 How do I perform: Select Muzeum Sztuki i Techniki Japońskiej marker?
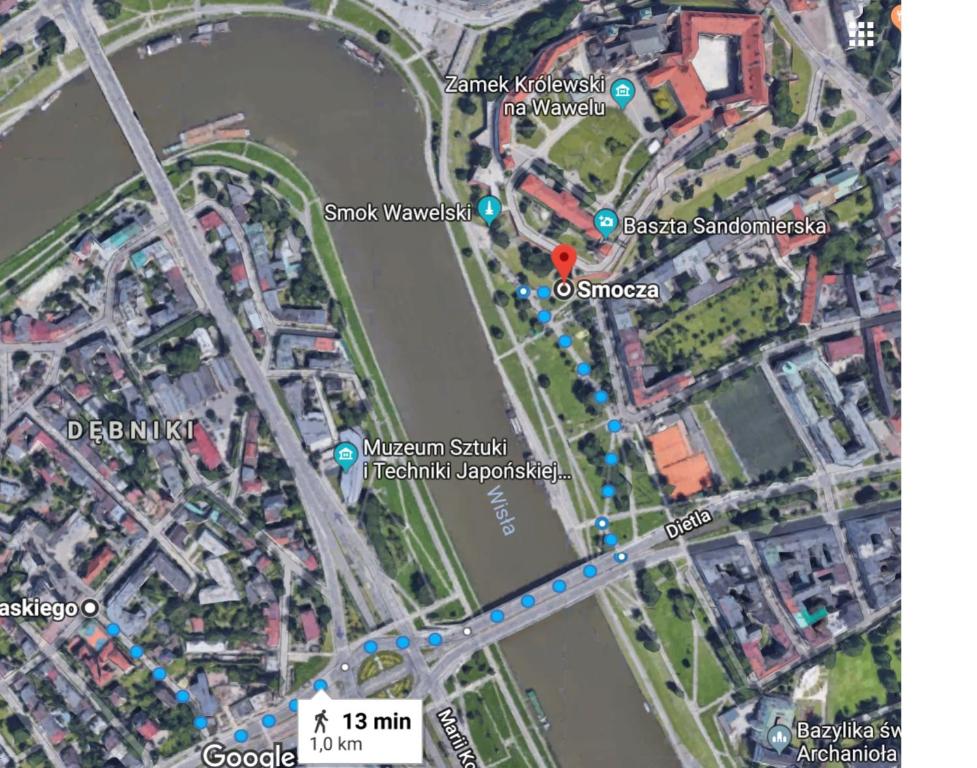point(346,456)
